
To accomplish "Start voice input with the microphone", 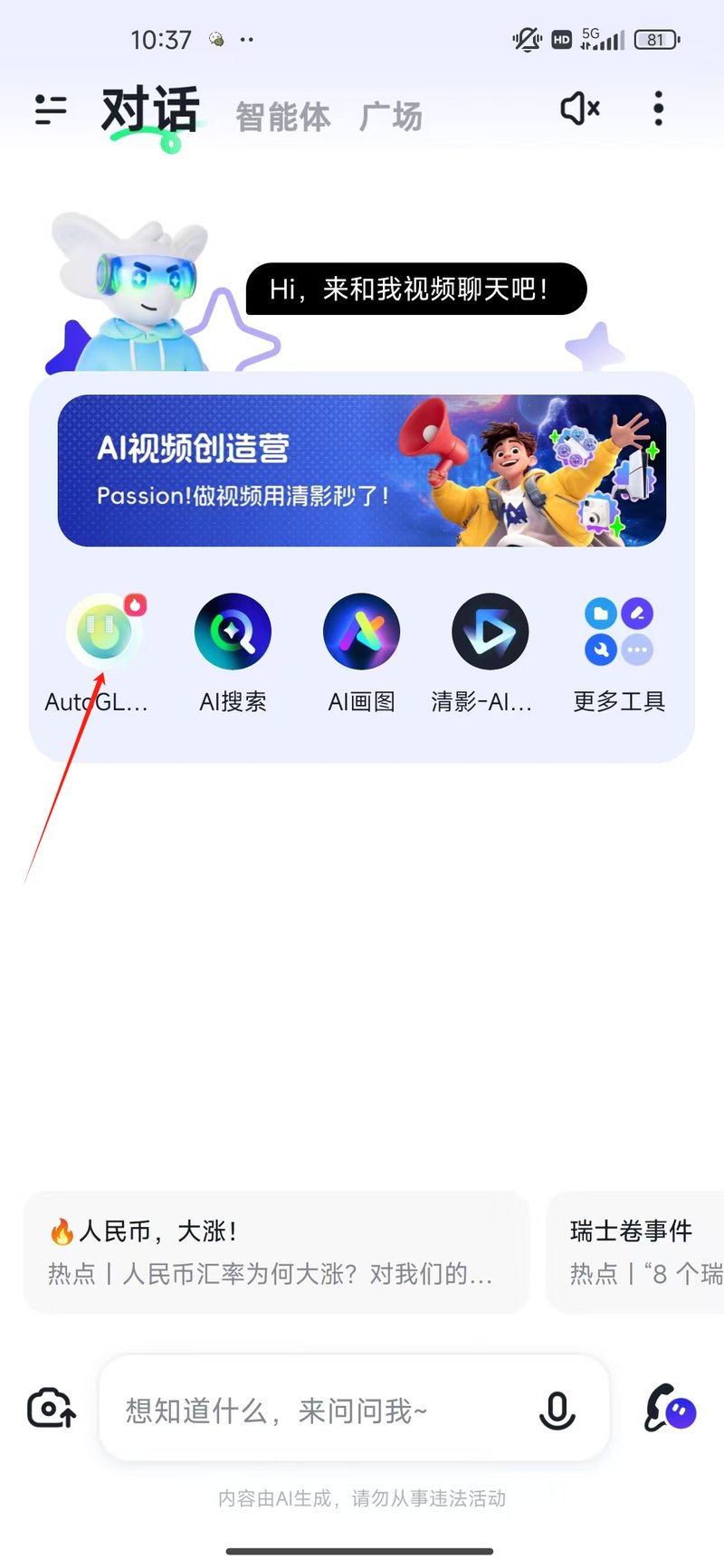I will point(557,1410).
